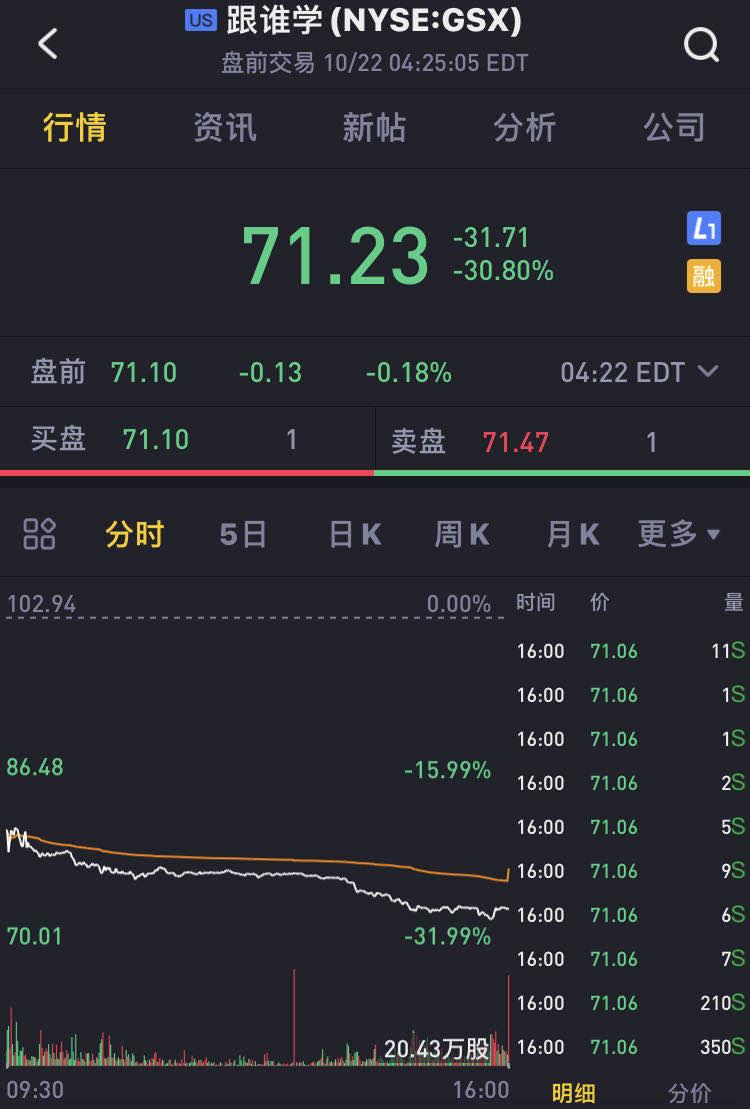750x1109 pixels.
Task: Switch chart to 日K
Action: coord(355,534)
